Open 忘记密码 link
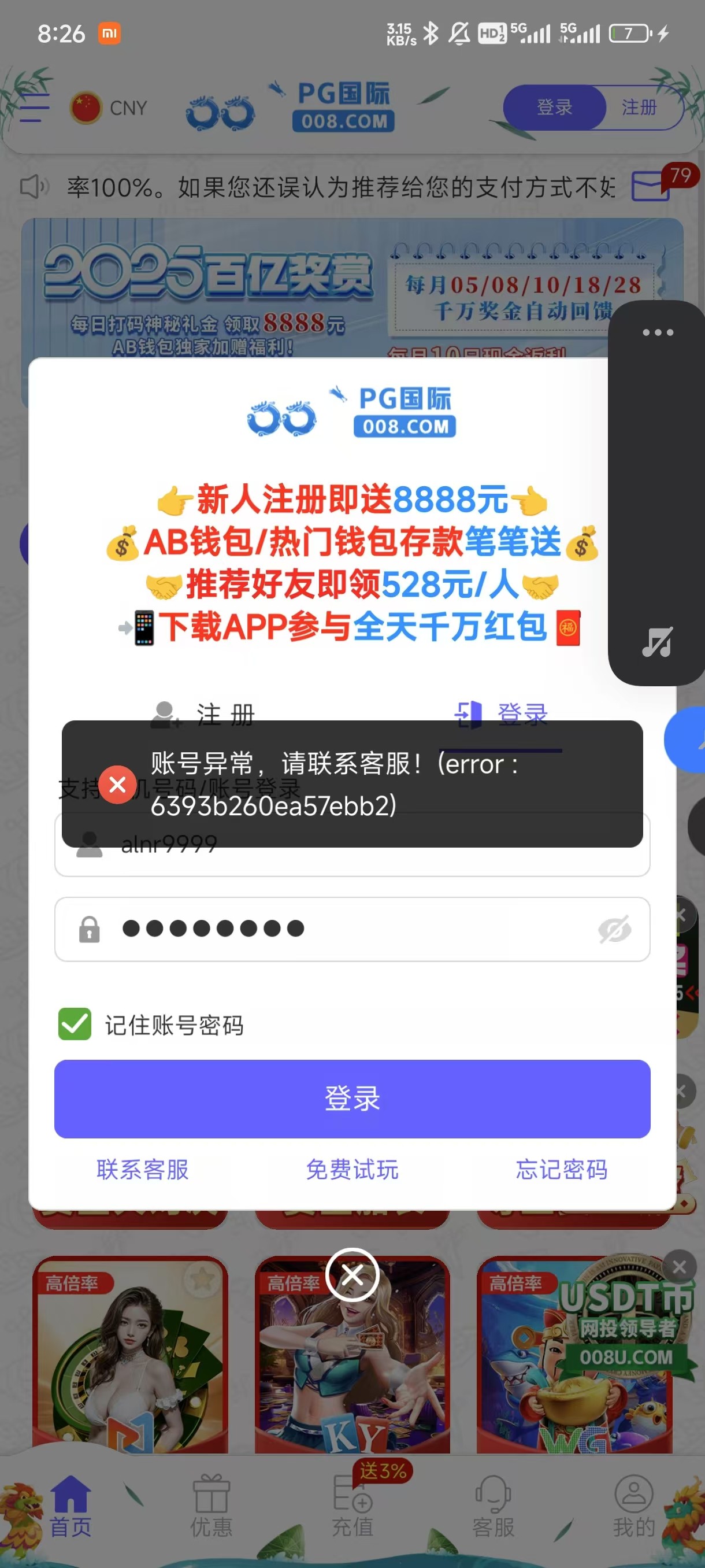Image resolution: width=705 pixels, height=1568 pixels. [x=562, y=1169]
